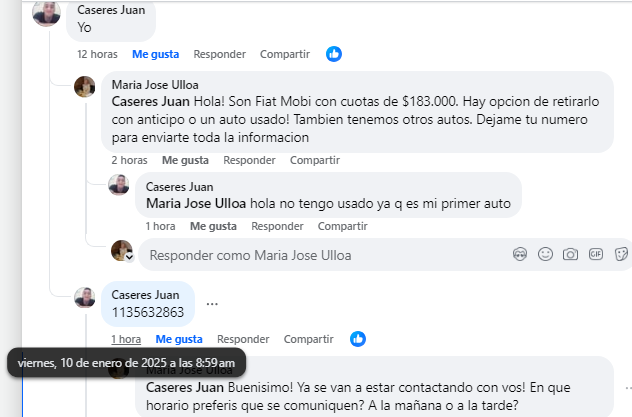The image size is (632, 417).
Task: Open options menu next to 1135632863 comment
Action: 212,303
